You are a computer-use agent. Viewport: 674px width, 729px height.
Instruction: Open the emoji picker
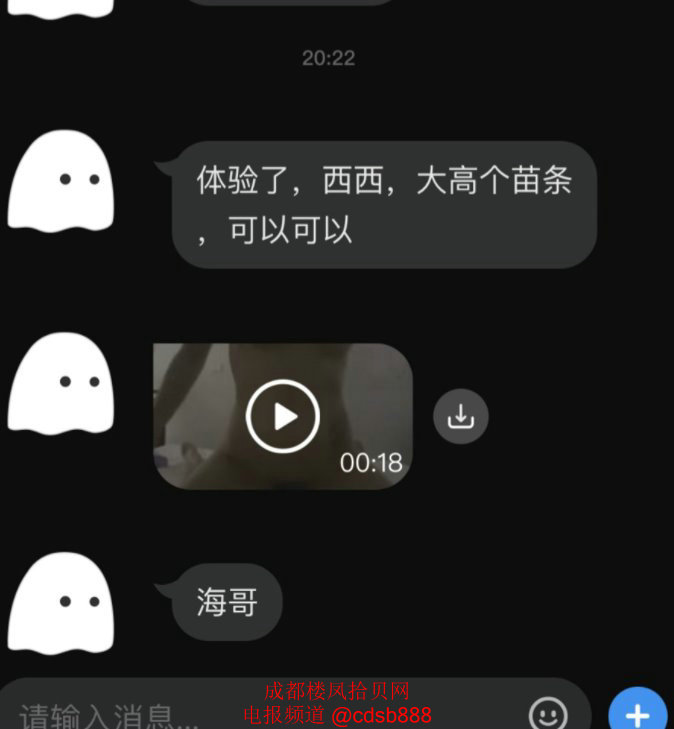tap(547, 713)
